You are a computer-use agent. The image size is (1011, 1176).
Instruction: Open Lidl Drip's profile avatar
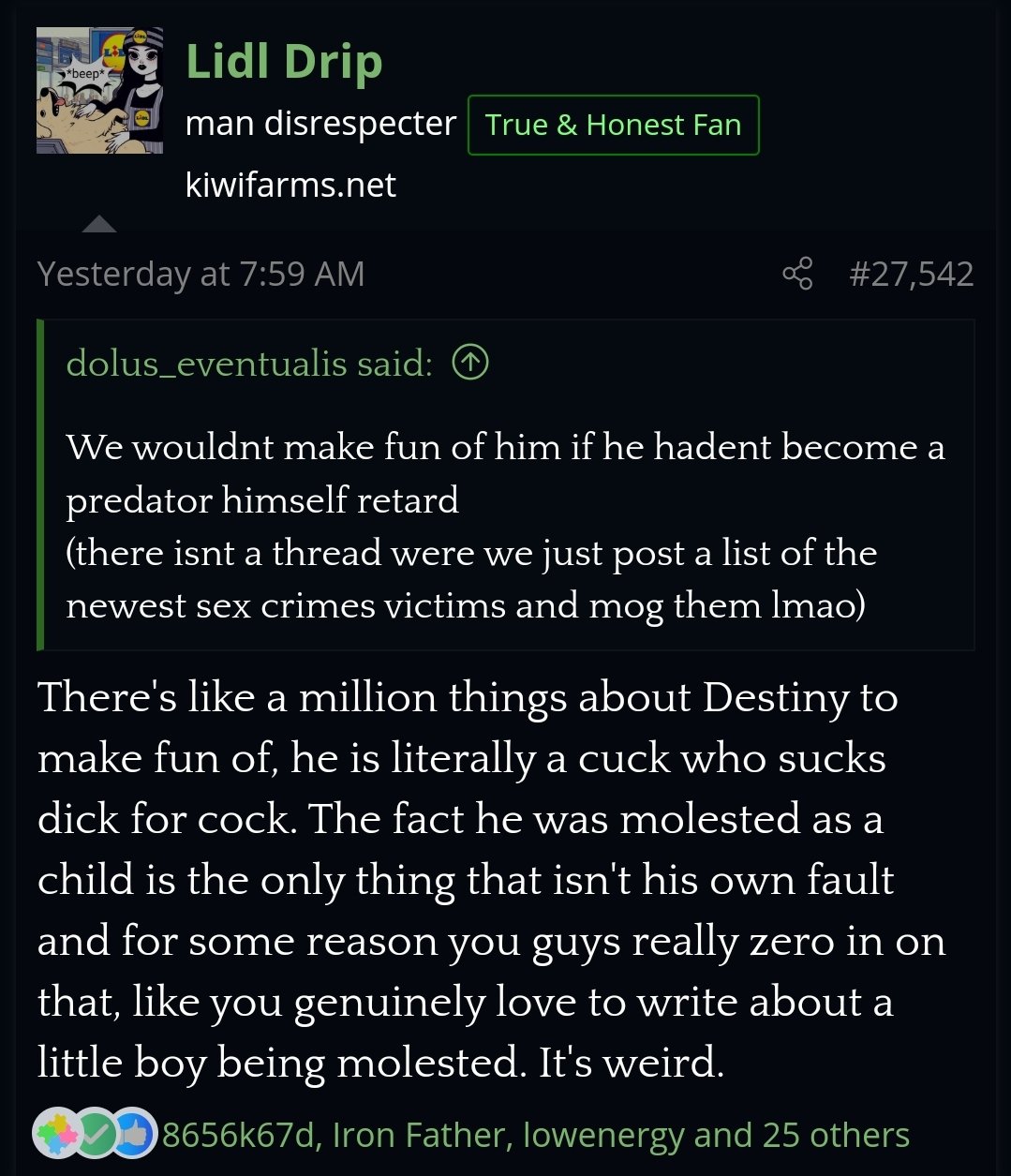[x=99, y=91]
